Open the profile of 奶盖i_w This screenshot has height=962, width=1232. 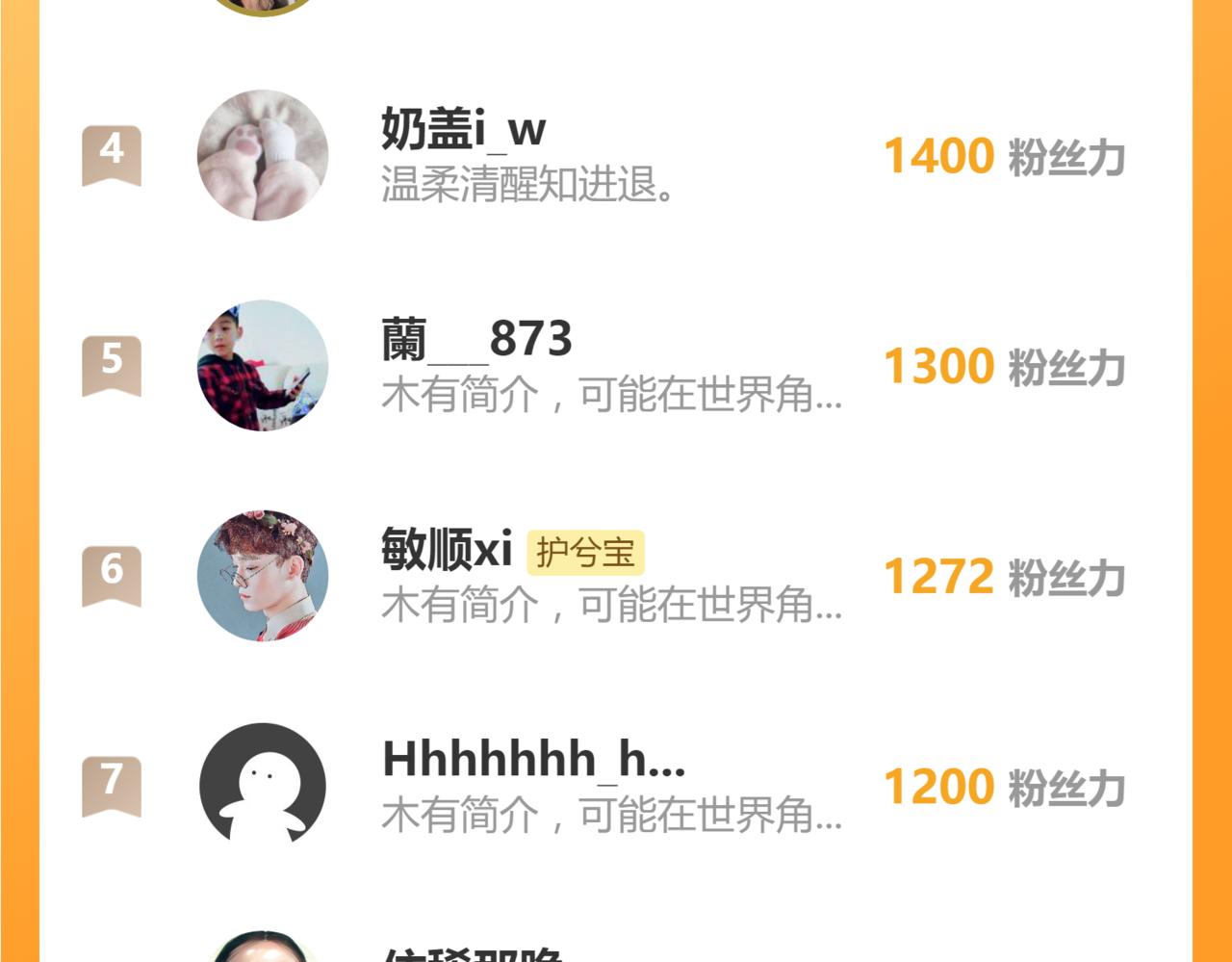coord(616,155)
